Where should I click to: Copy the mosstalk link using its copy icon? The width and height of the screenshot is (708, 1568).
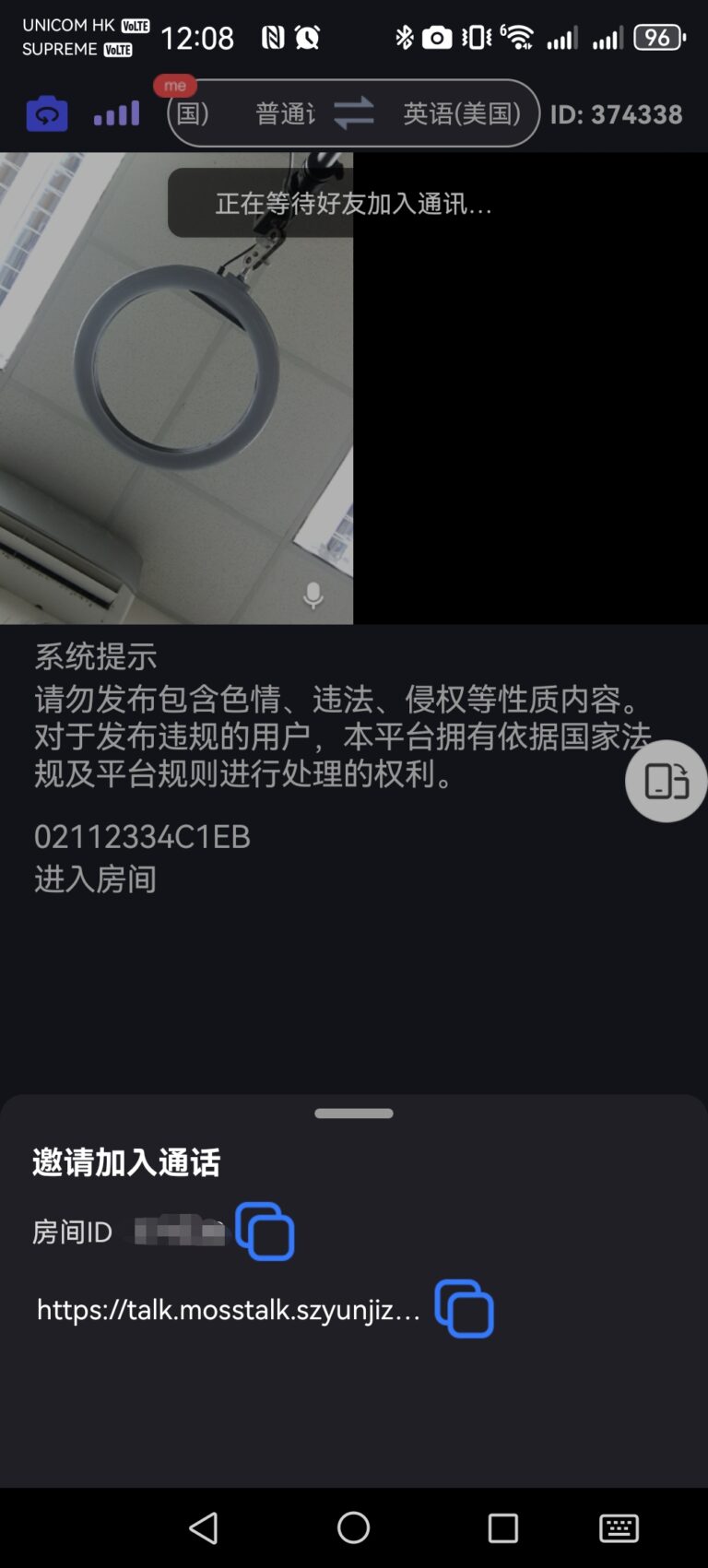tap(466, 1310)
